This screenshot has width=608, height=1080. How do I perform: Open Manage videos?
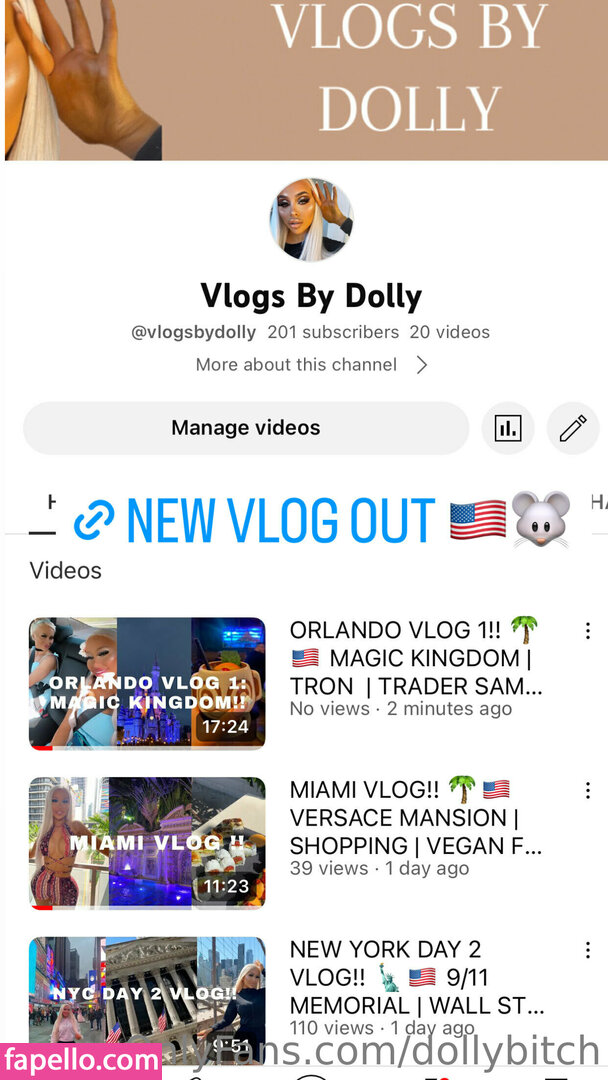tap(246, 428)
